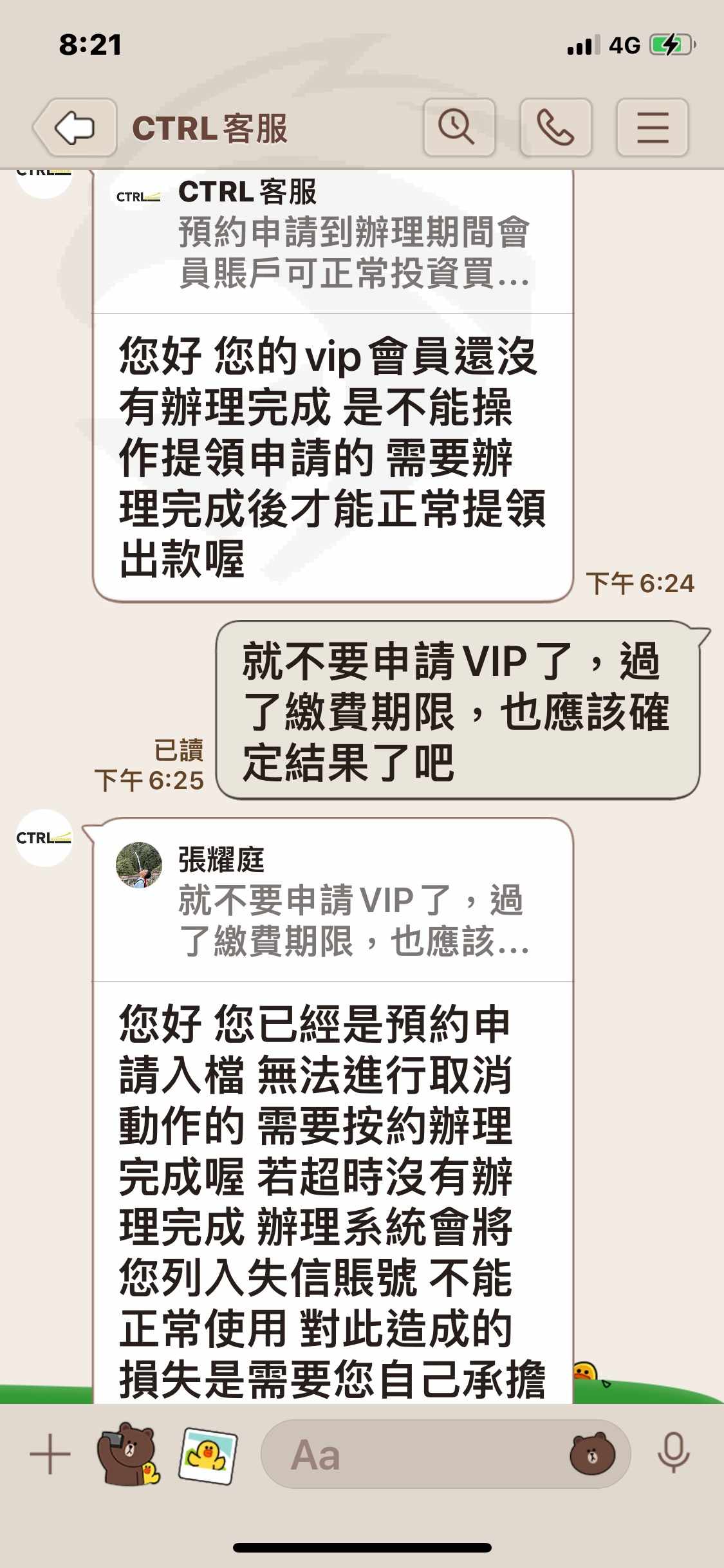Launch the camera from Brown bear icon

129,1453
